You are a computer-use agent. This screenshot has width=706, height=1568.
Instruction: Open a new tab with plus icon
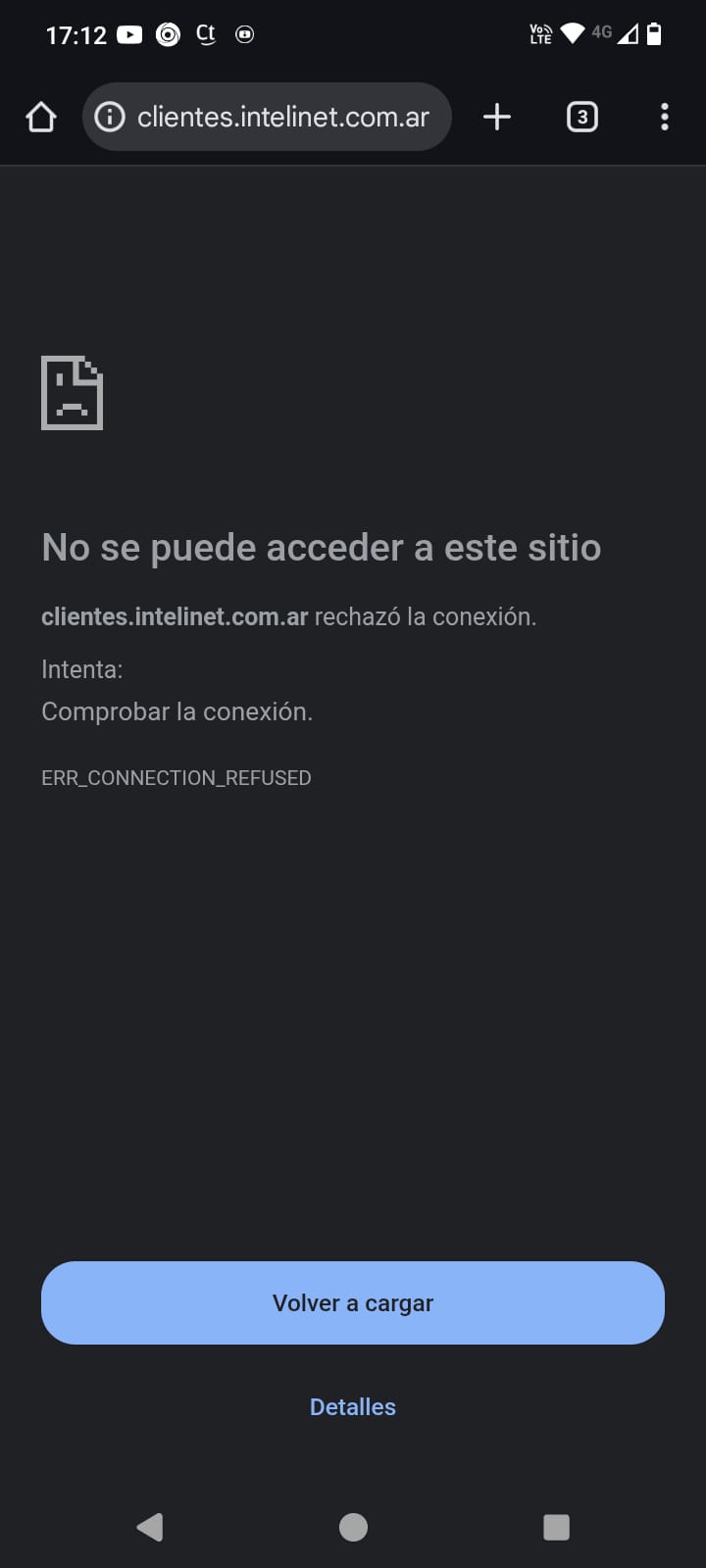497,117
